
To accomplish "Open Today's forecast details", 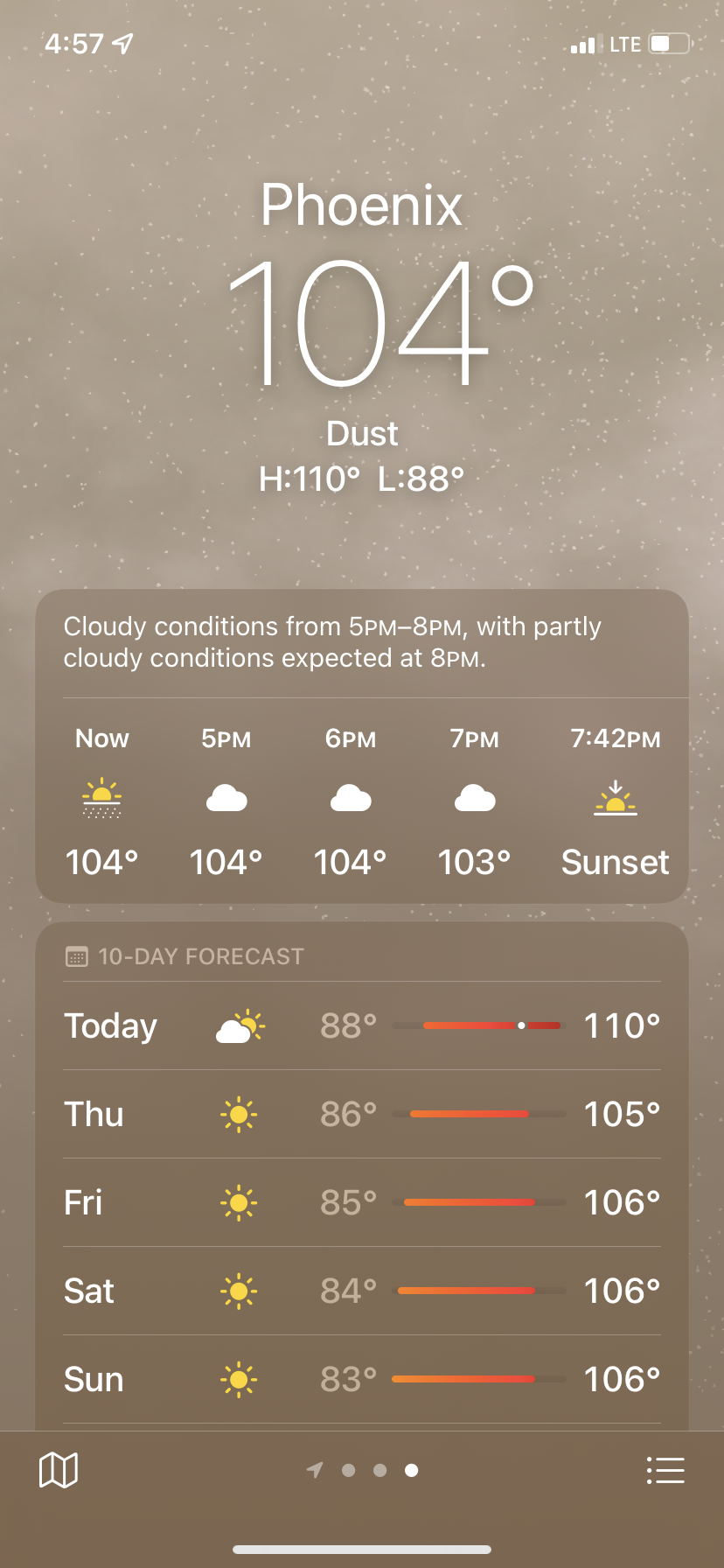I will (362, 1025).
